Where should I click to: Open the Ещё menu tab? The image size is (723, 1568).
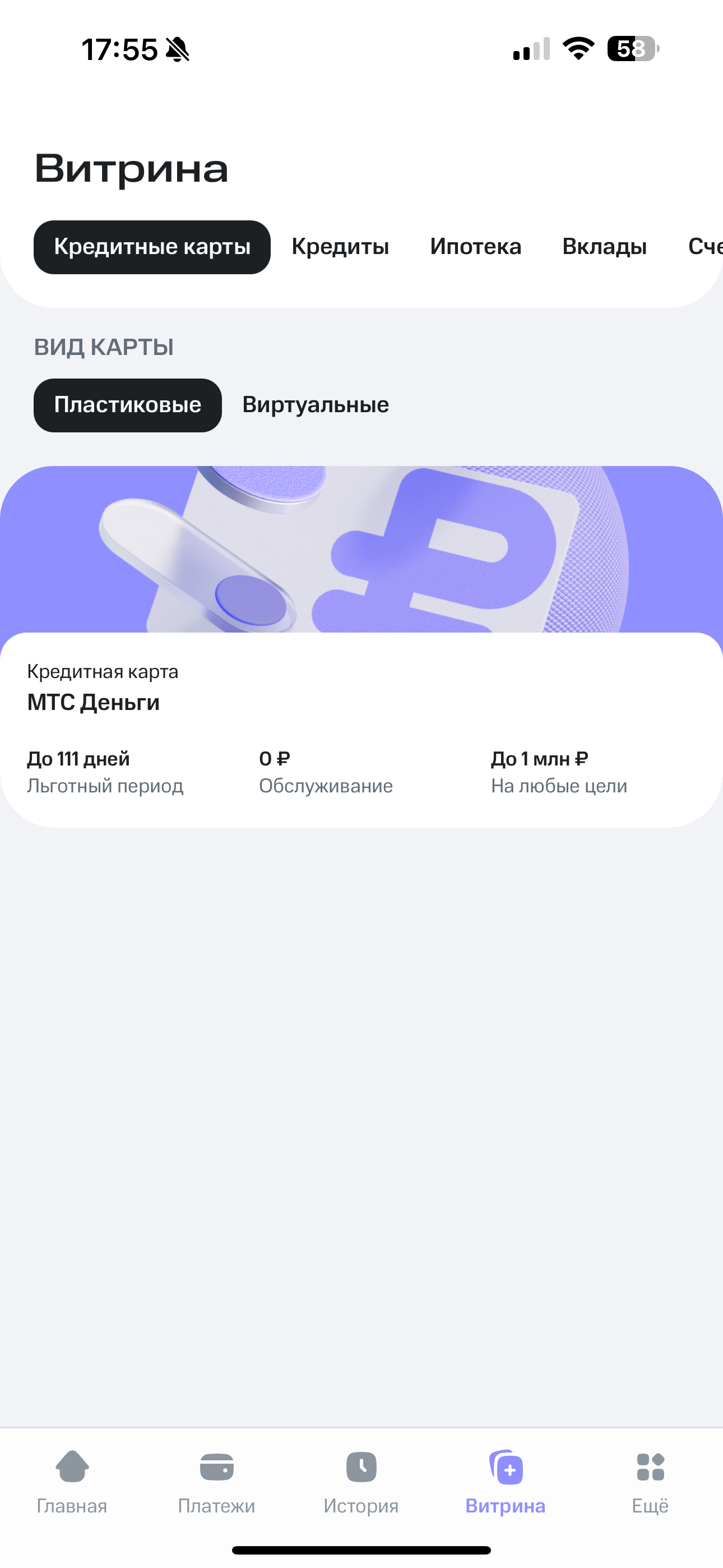650,1483
